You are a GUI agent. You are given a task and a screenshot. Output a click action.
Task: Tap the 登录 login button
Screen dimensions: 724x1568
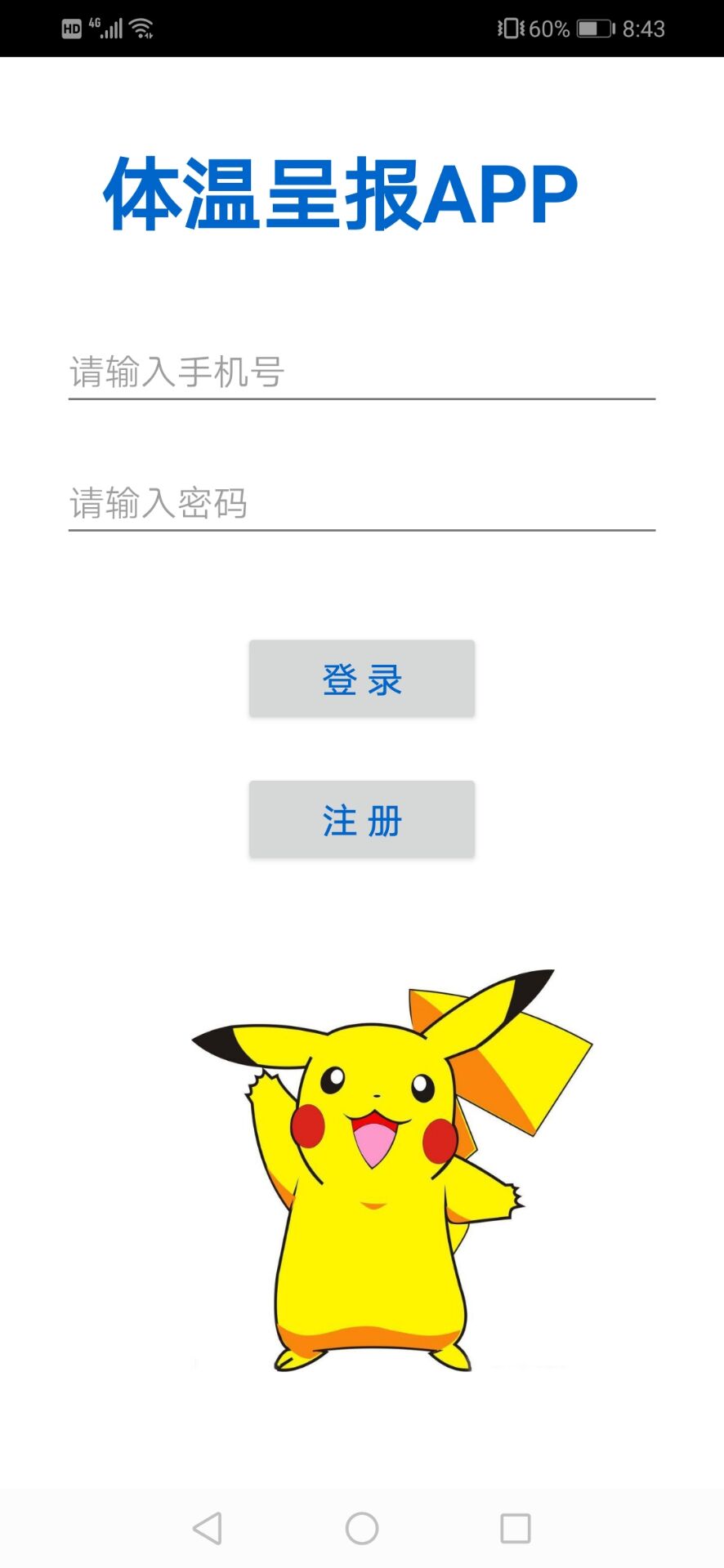coord(361,679)
